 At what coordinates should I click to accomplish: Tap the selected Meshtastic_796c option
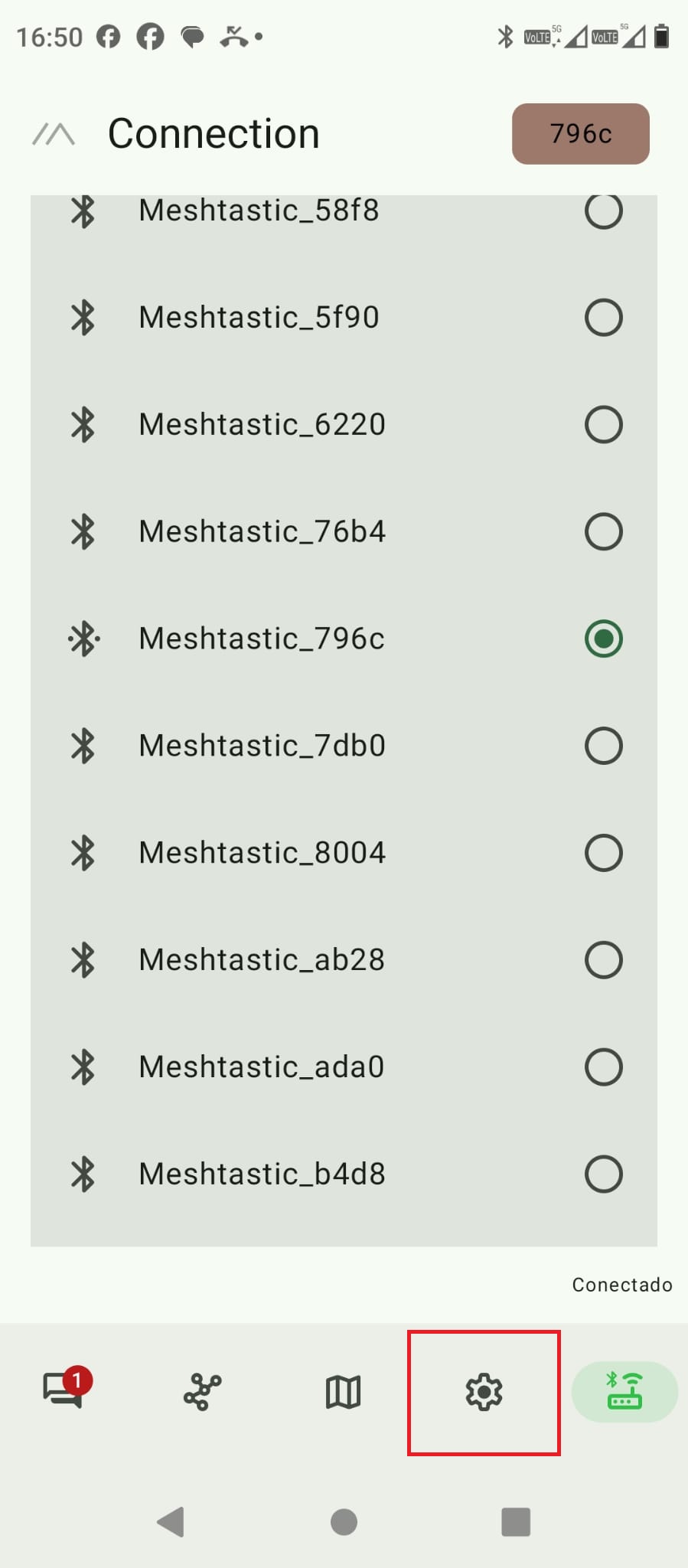coord(603,639)
